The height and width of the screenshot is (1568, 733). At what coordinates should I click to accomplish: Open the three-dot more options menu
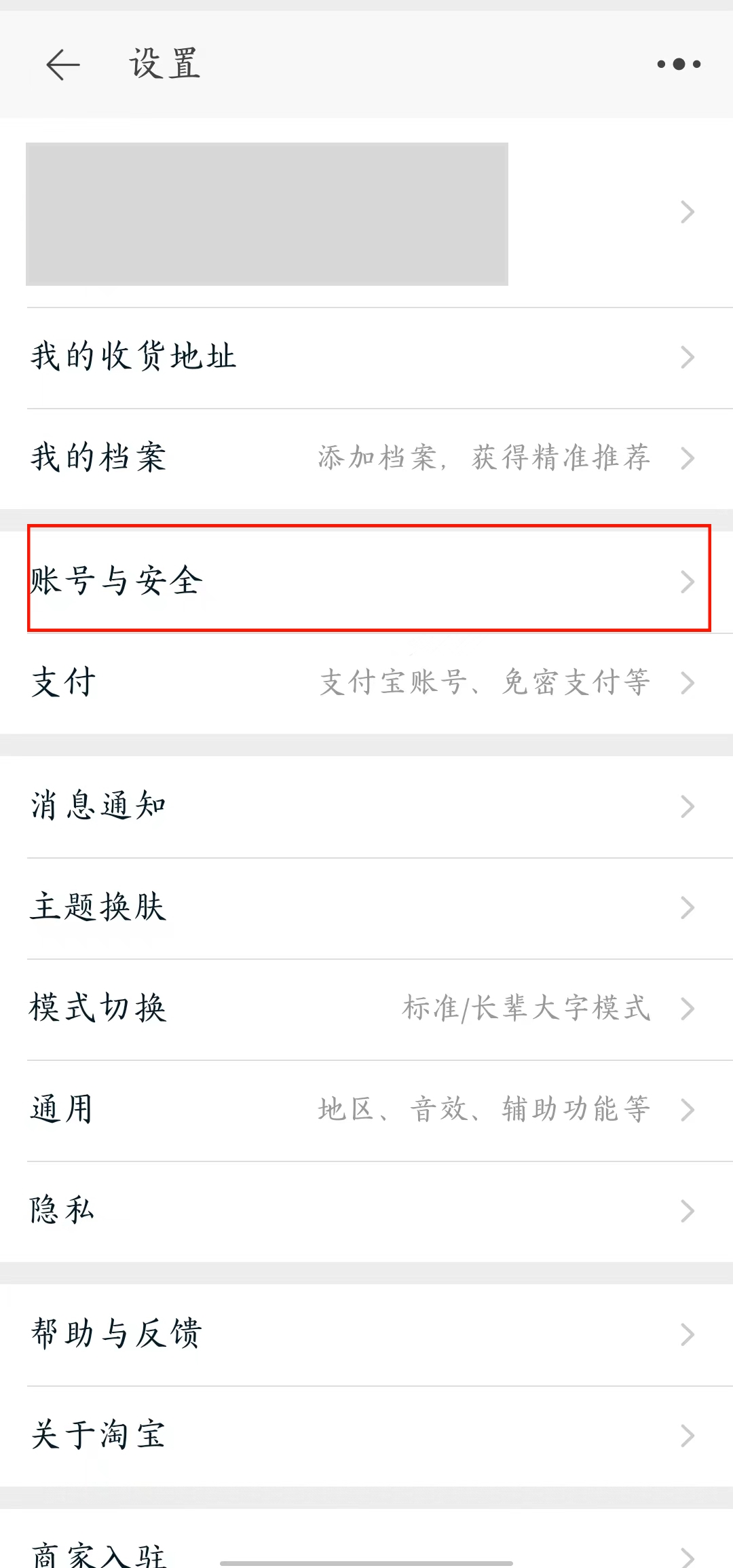pyautogui.click(x=678, y=64)
